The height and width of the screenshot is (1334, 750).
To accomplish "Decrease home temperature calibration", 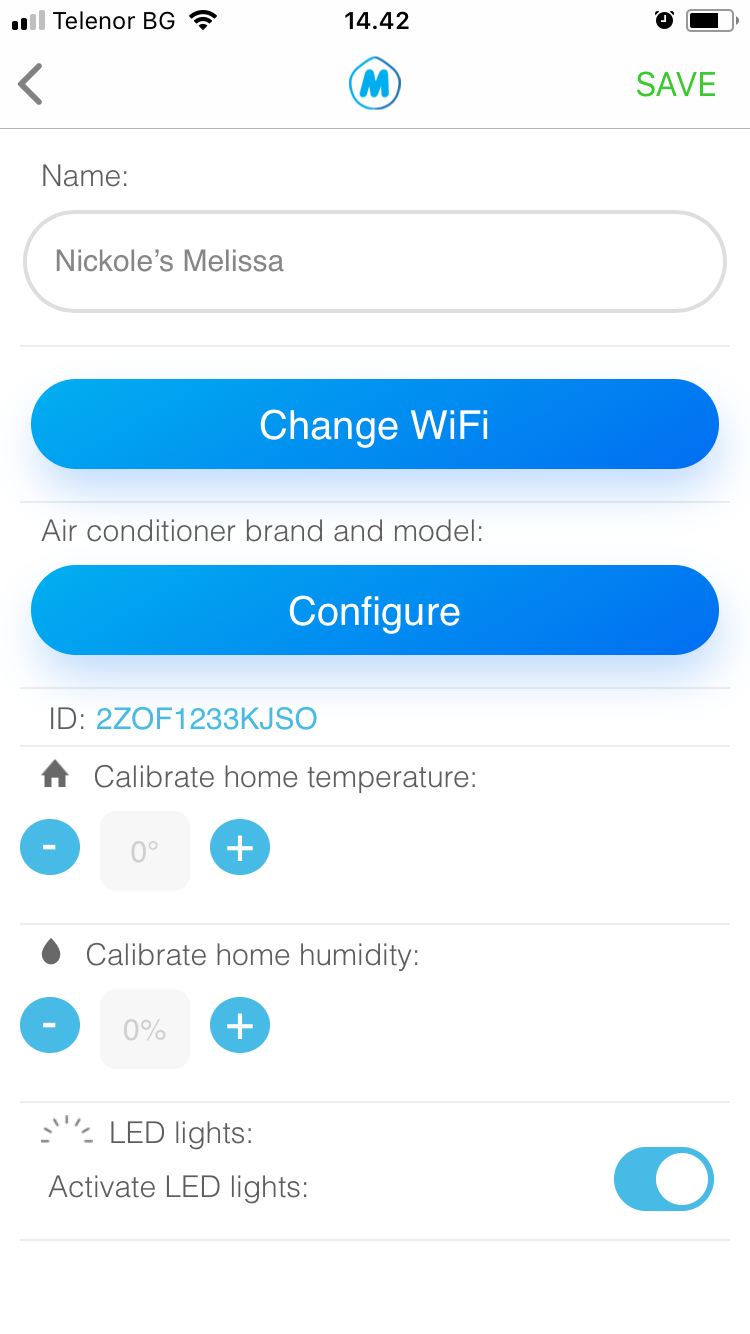I will pos(50,847).
